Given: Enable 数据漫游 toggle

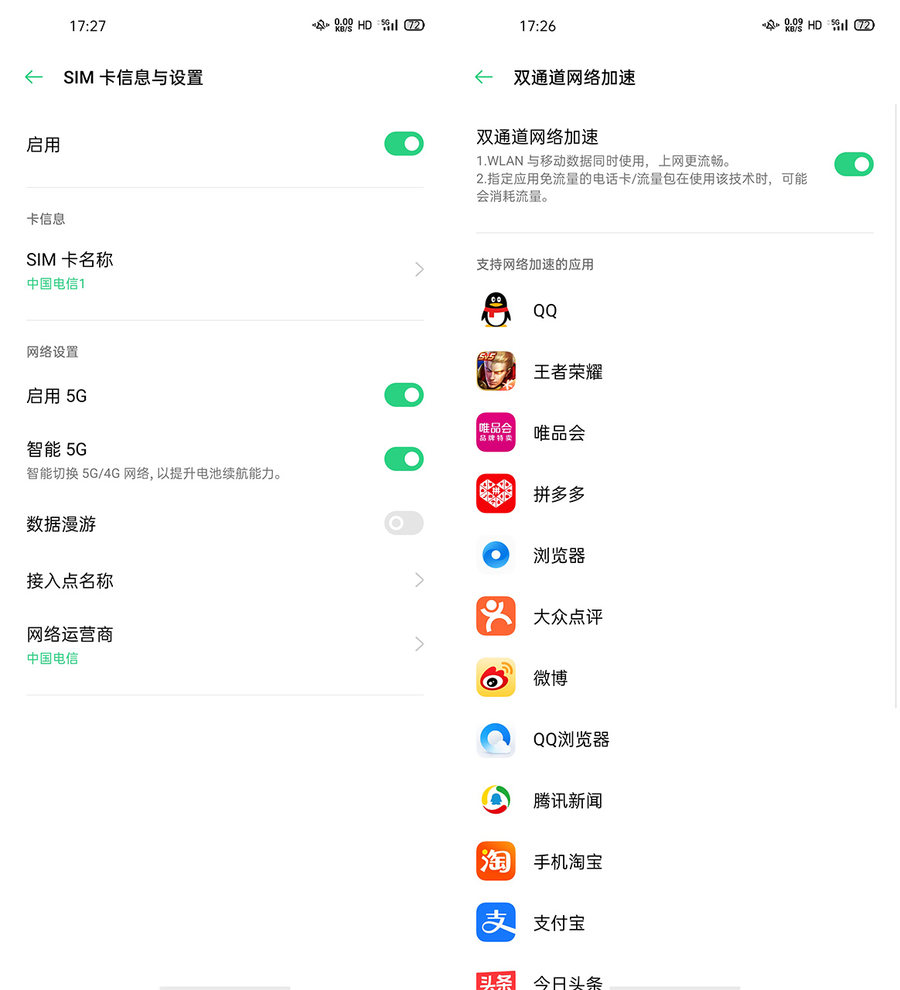Looking at the screenshot, I should pyautogui.click(x=404, y=523).
